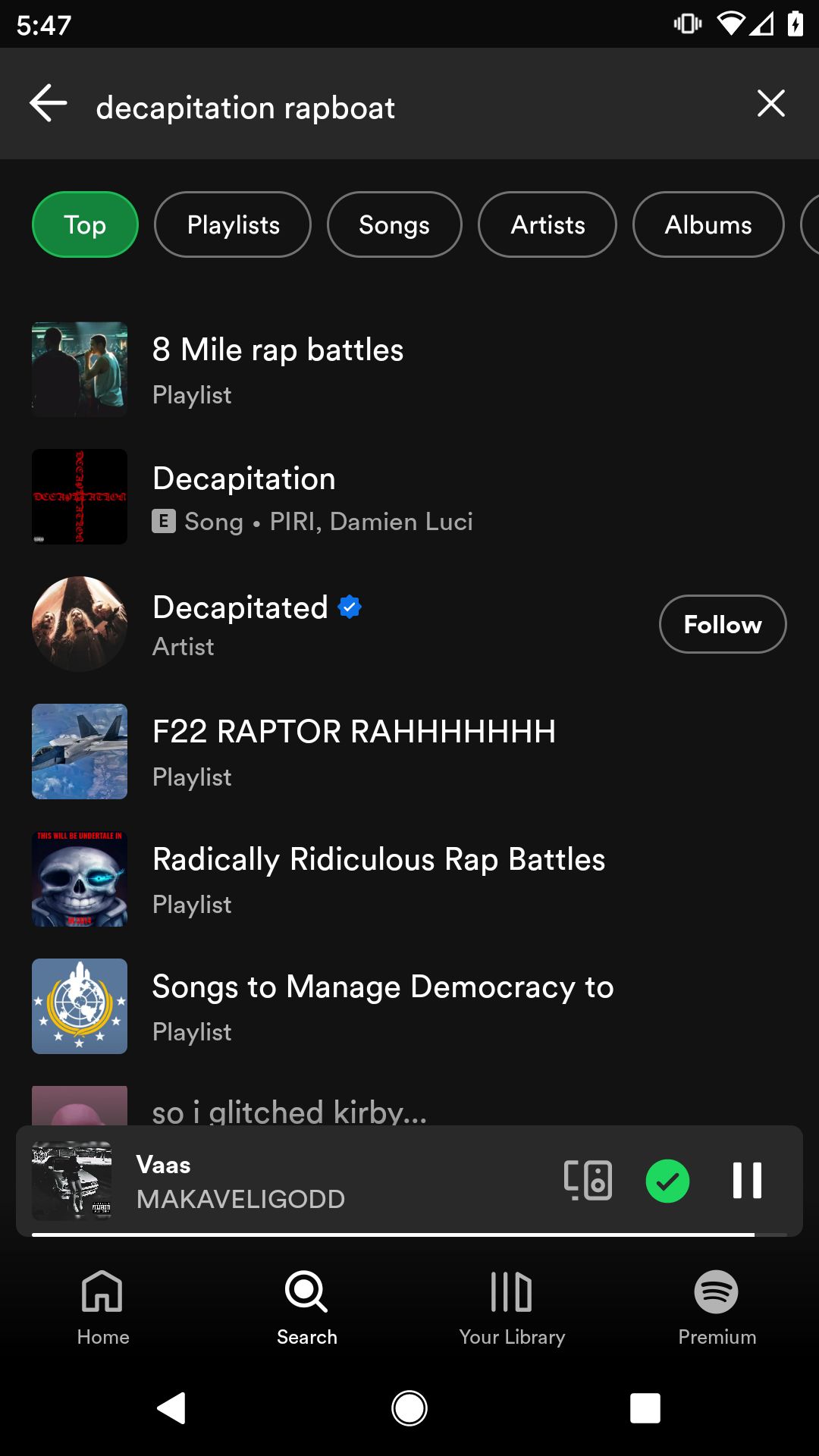The width and height of the screenshot is (819, 1456).
Task: Filter results by Playlists
Action: click(x=233, y=224)
